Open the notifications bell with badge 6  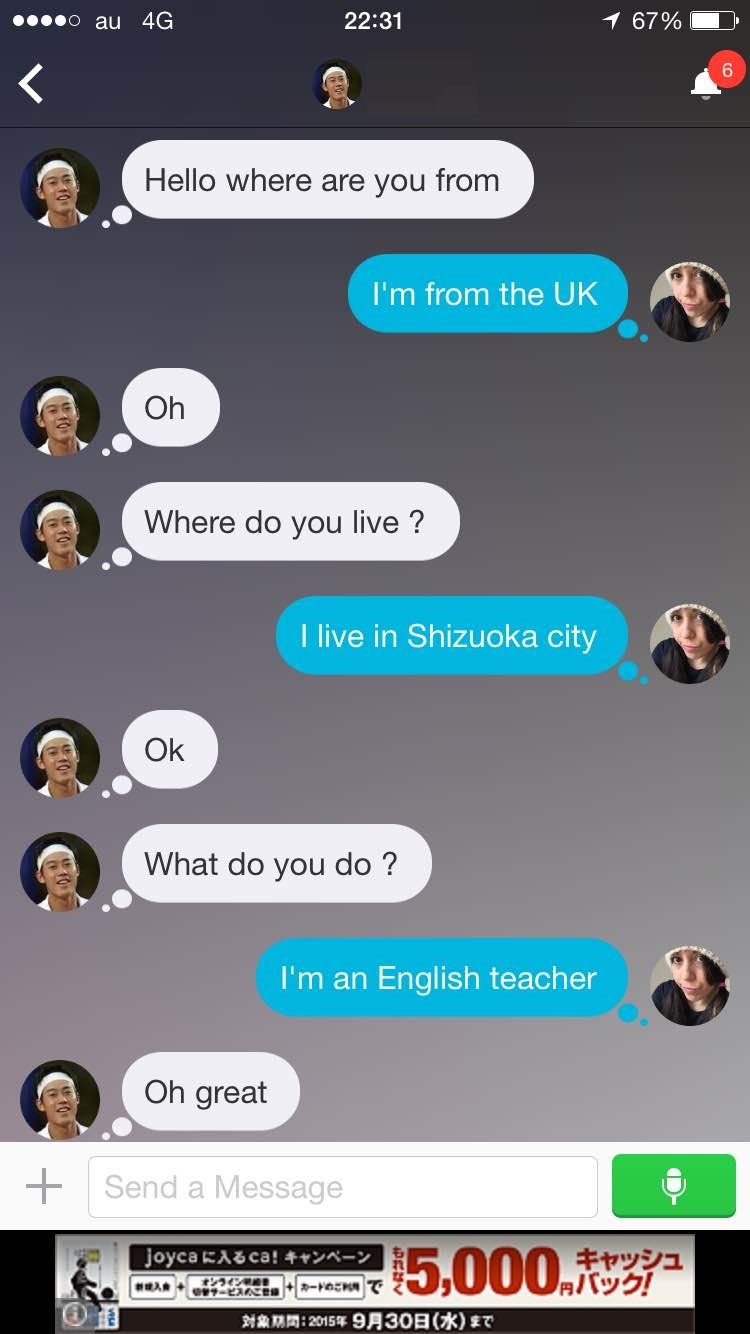pos(708,84)
